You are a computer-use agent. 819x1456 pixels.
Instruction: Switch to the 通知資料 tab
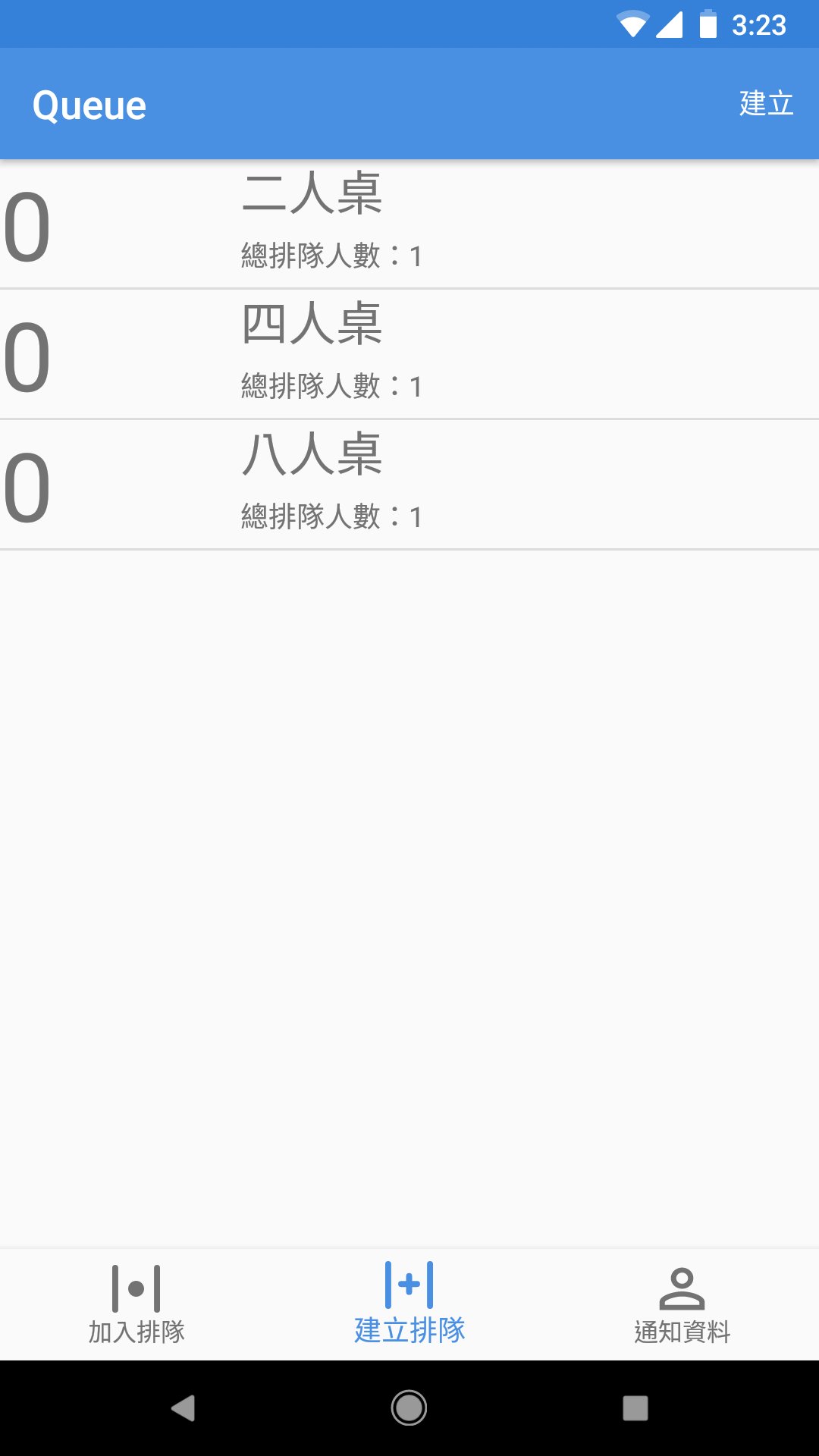pos(682,1304)
